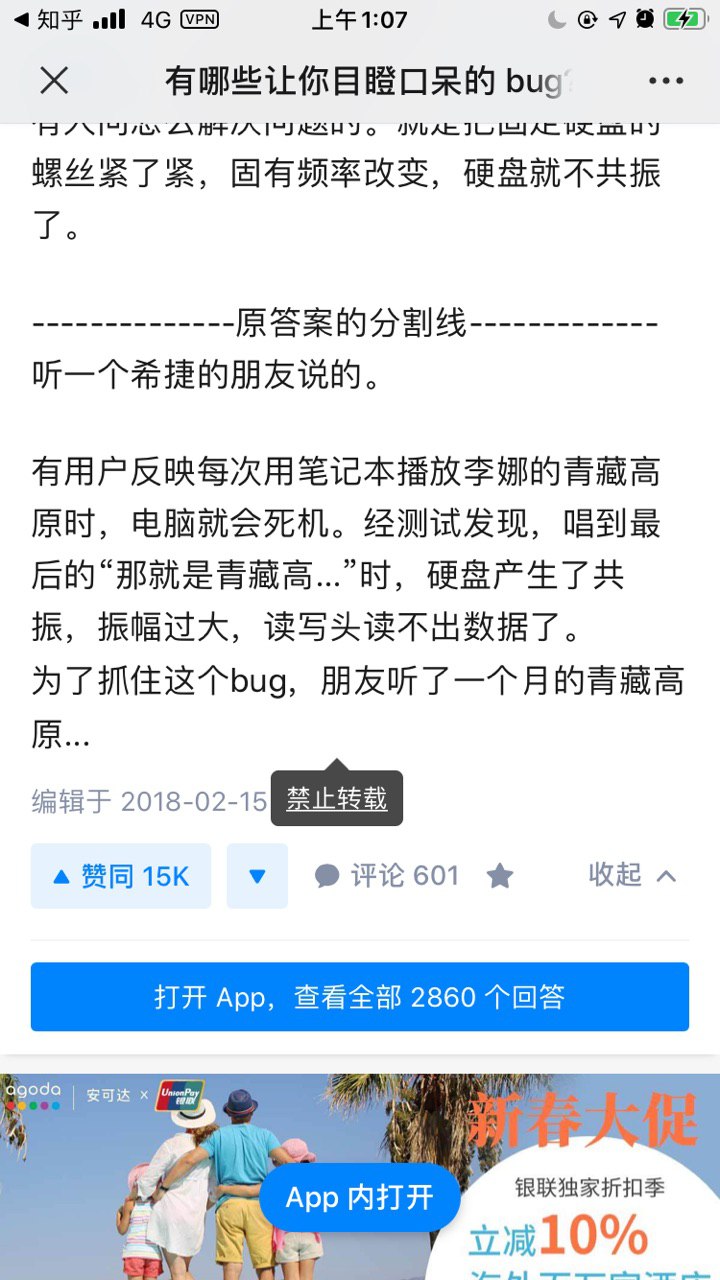Close the Zhihu answer page
The width and height of the screenshot is (720, 1280).
pyautogui.click(x=54, y=81)
